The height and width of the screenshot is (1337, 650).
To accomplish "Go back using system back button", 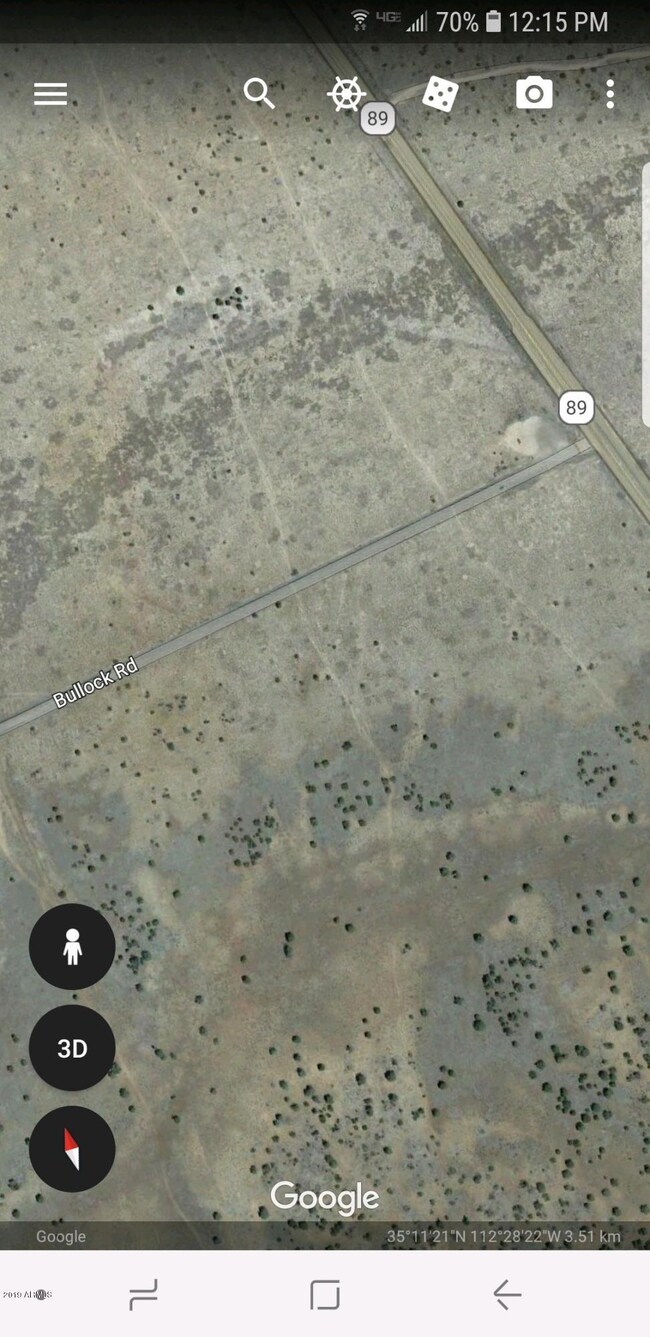I will (x=507, y=1295).
